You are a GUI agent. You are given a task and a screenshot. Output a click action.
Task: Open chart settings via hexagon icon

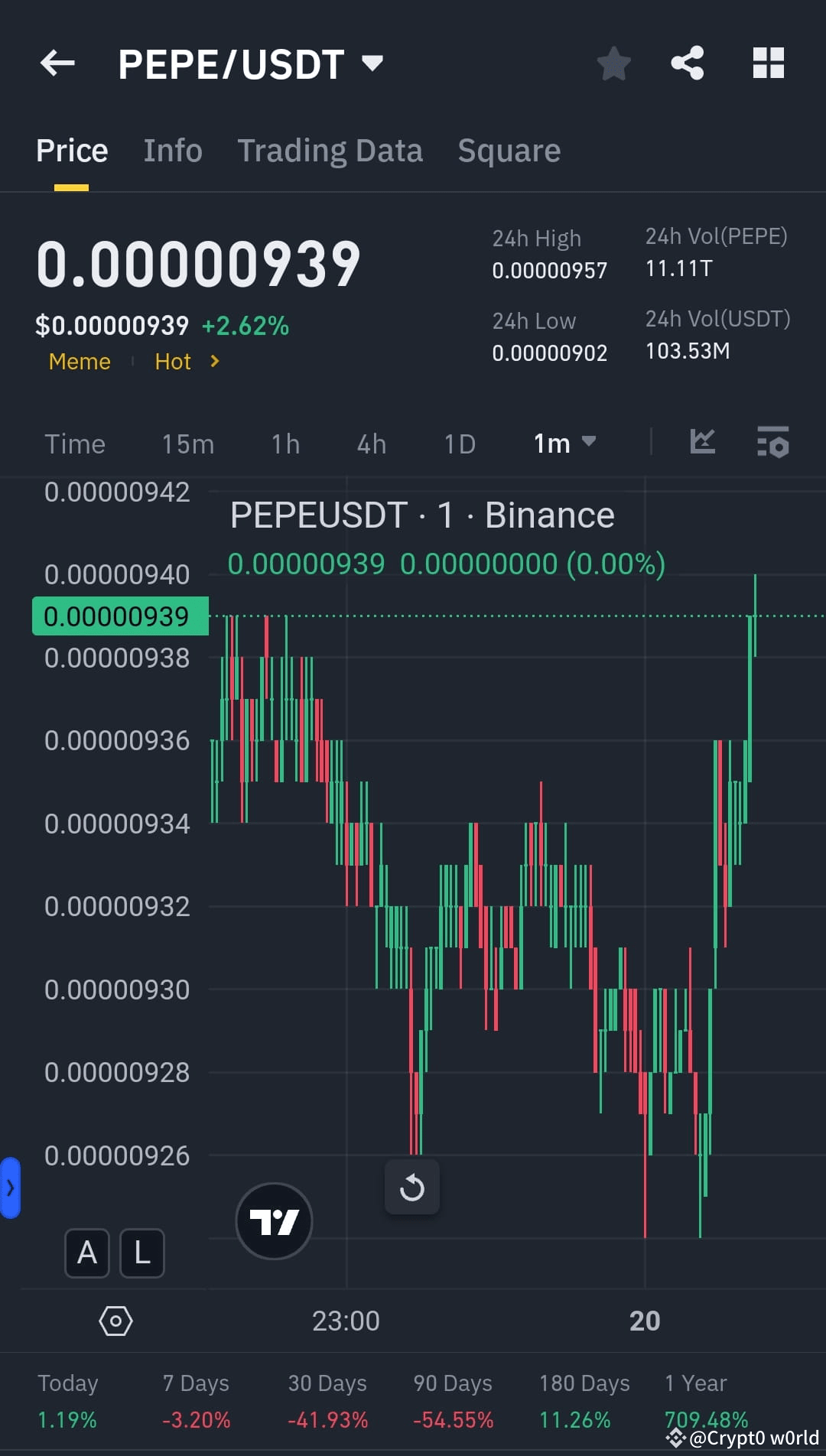pos(115,1321)
